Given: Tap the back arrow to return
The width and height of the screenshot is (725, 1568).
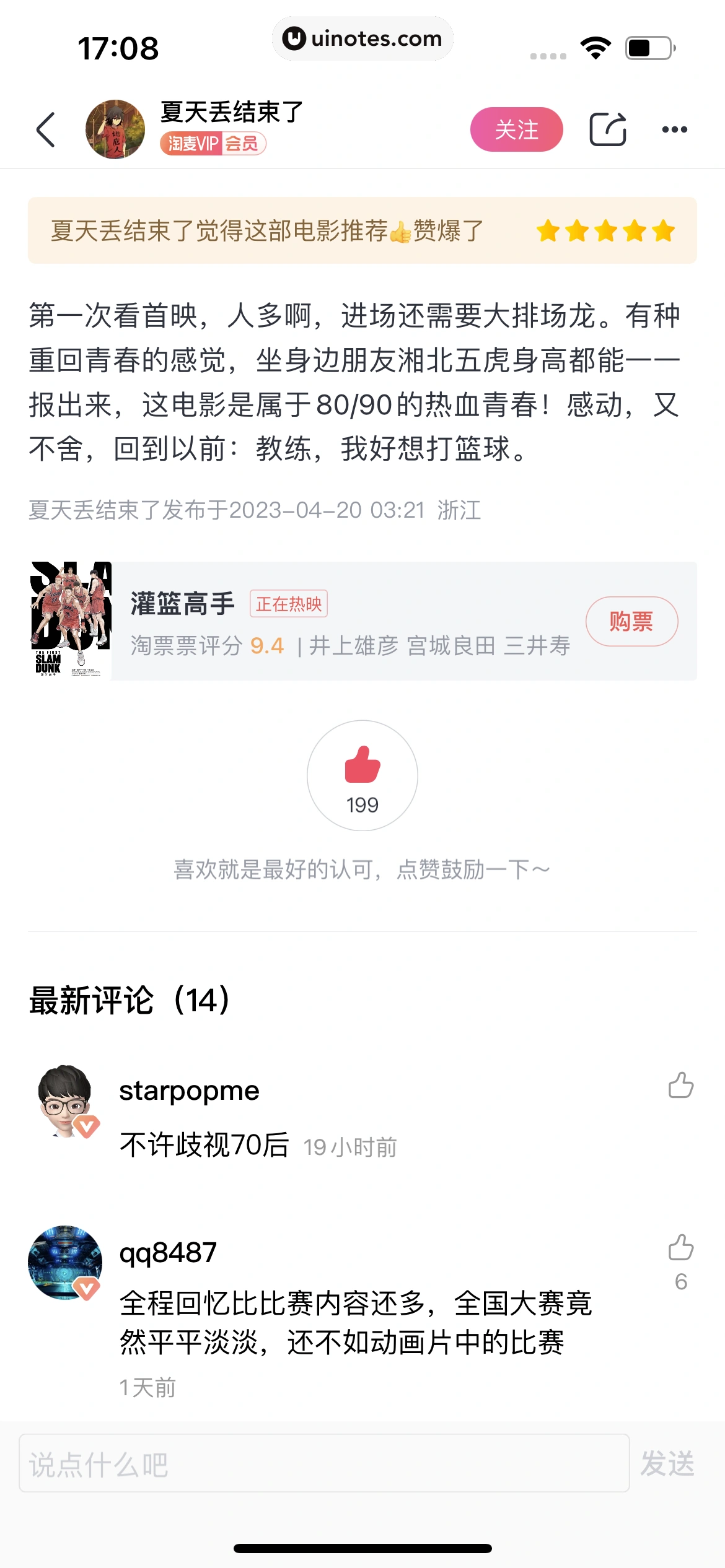Looking at the screenshot, I should (x=45, y=129).
